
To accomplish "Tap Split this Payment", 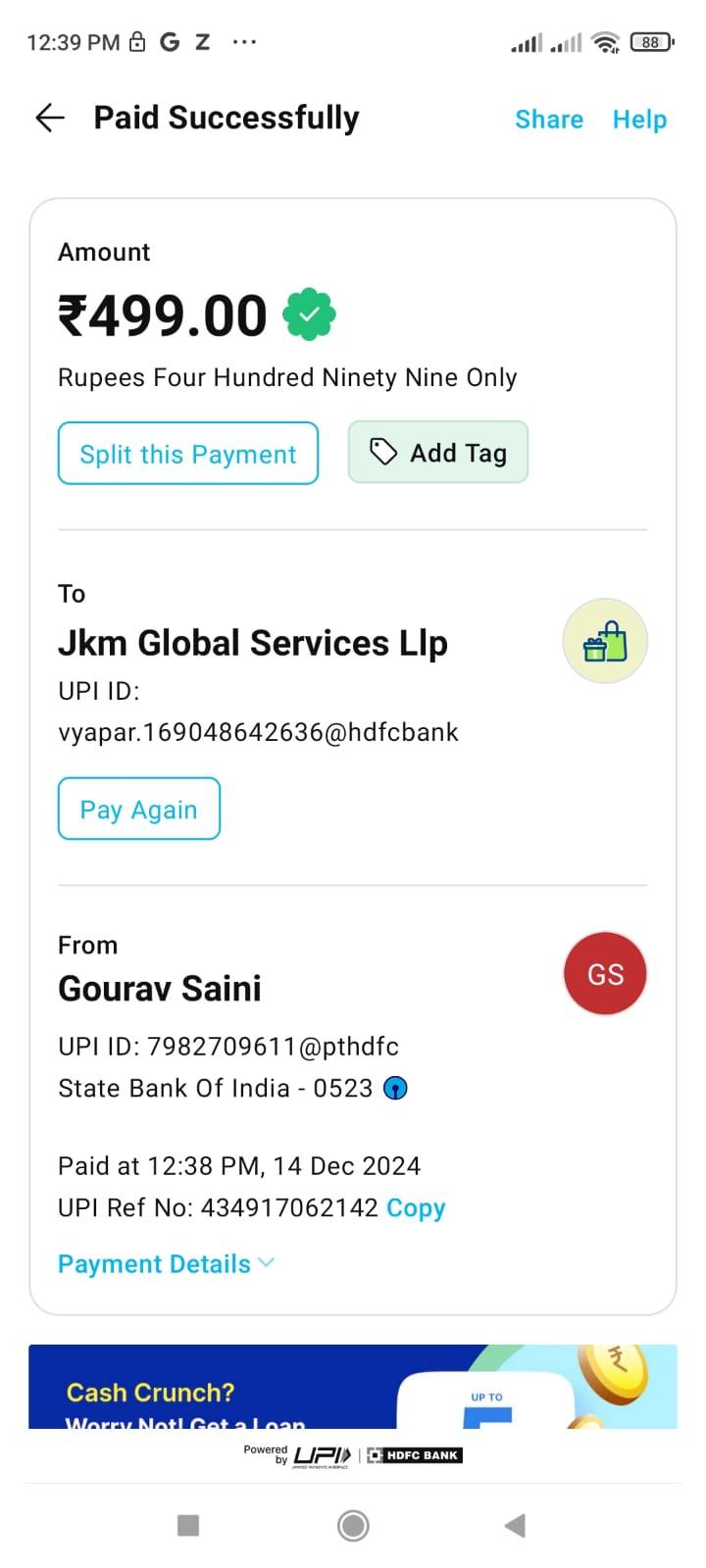I will click(188, 454).
